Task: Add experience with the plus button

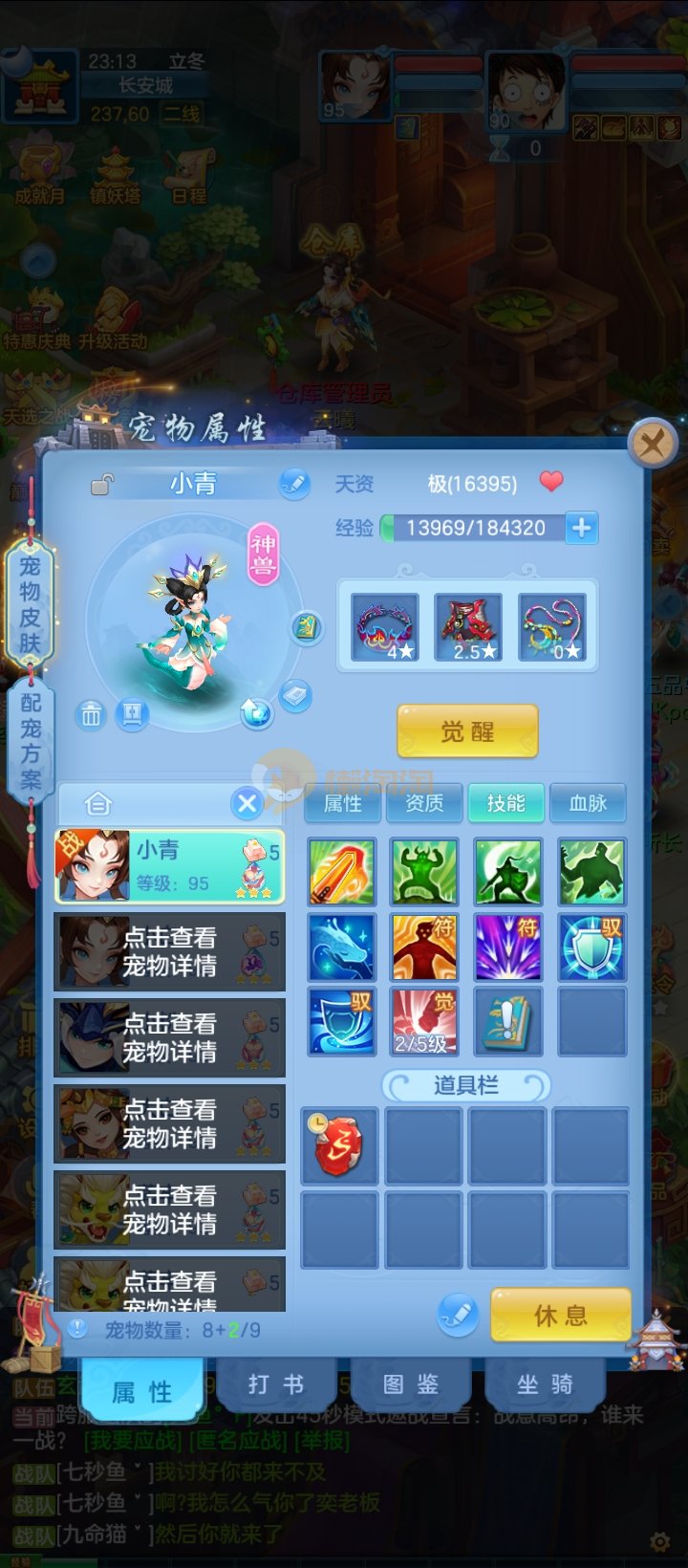Action: tap(581, 528)
